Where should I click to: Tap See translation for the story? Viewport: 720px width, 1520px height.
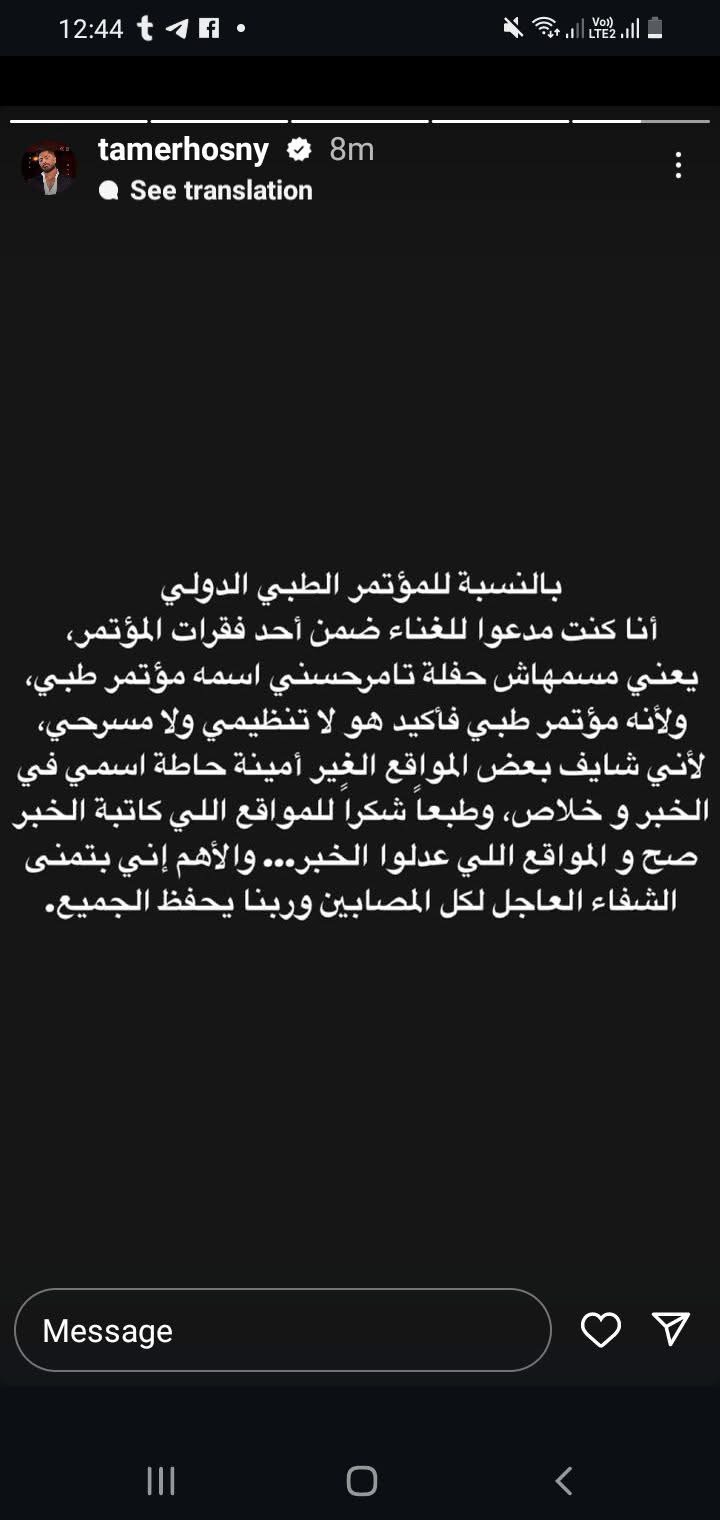[220, 190]
